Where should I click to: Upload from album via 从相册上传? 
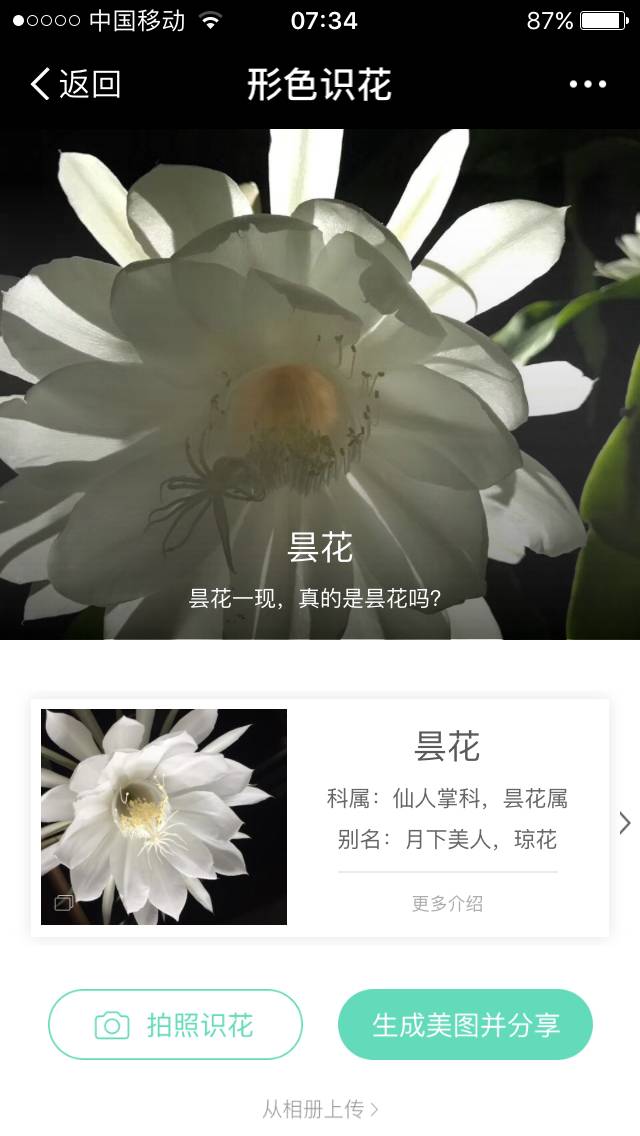pyautogui.click(x=320, y=1109)
